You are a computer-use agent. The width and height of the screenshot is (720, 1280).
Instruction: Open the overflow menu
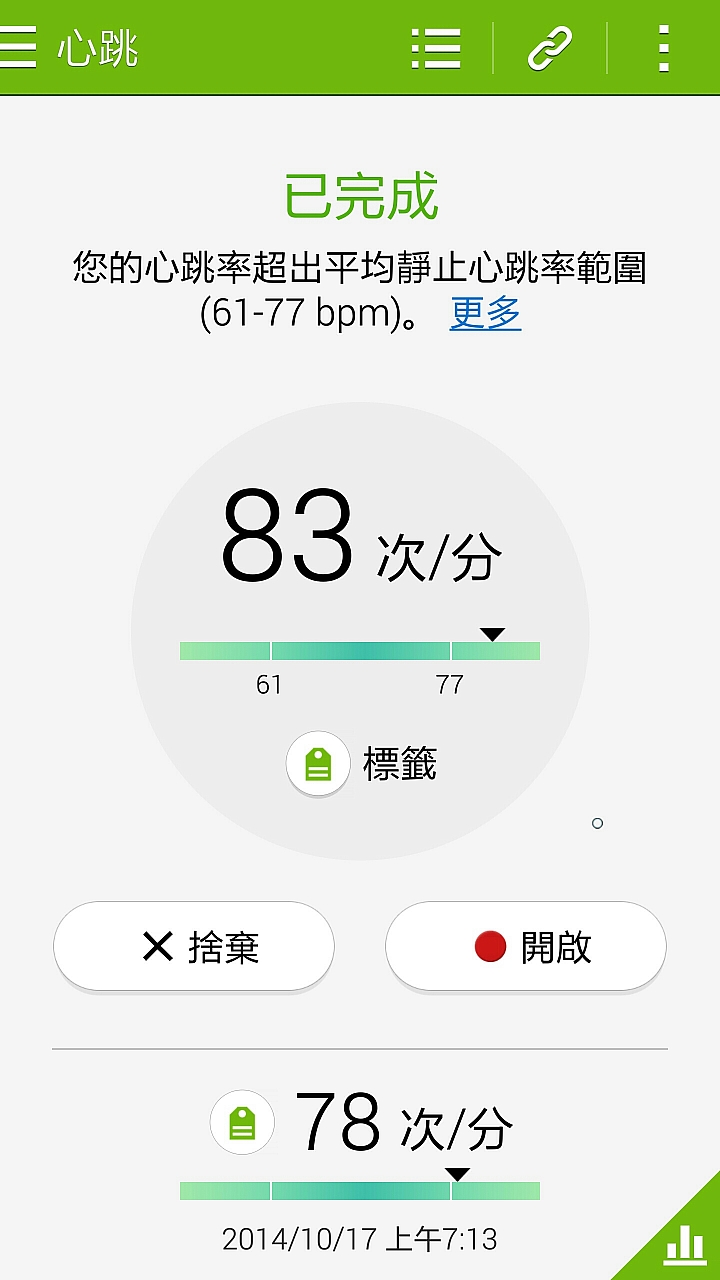(x=663, y=48)
